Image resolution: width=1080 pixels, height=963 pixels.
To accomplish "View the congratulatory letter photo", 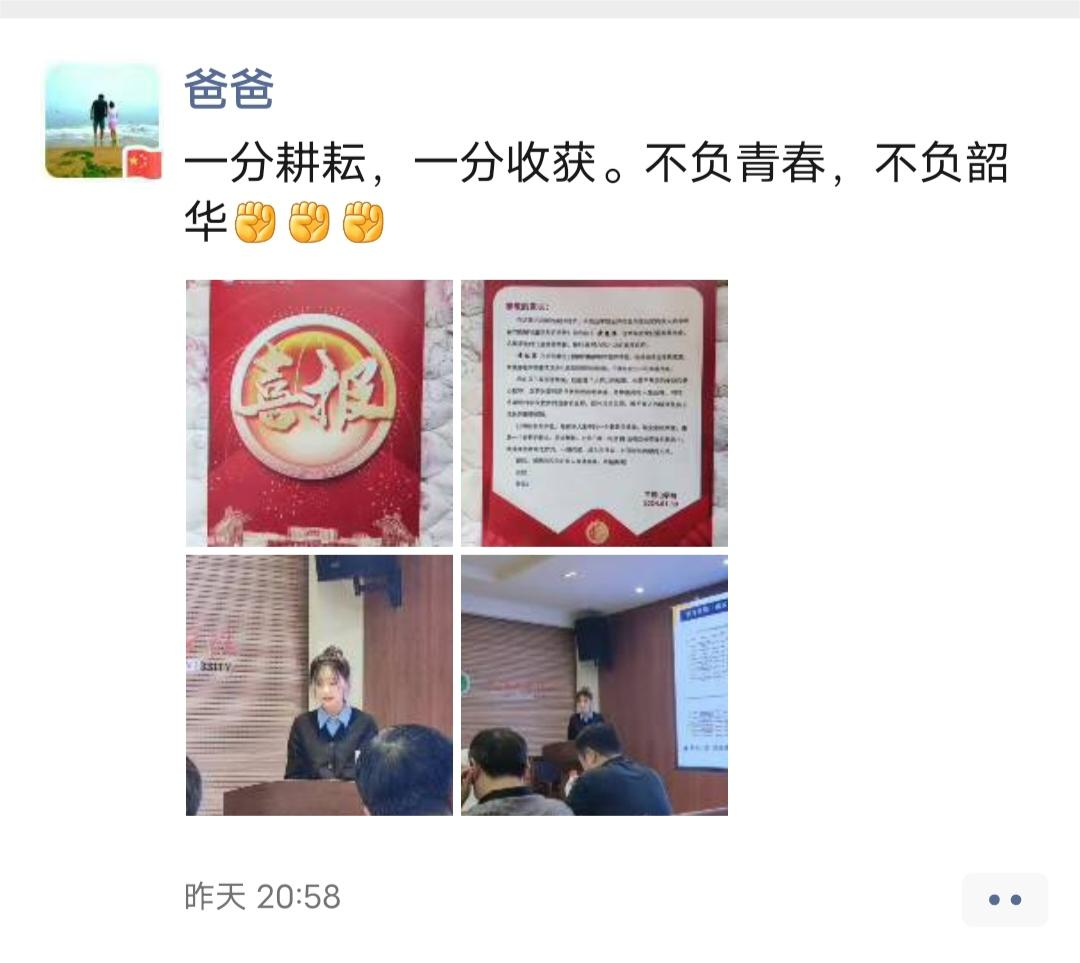I will (594, 413).
